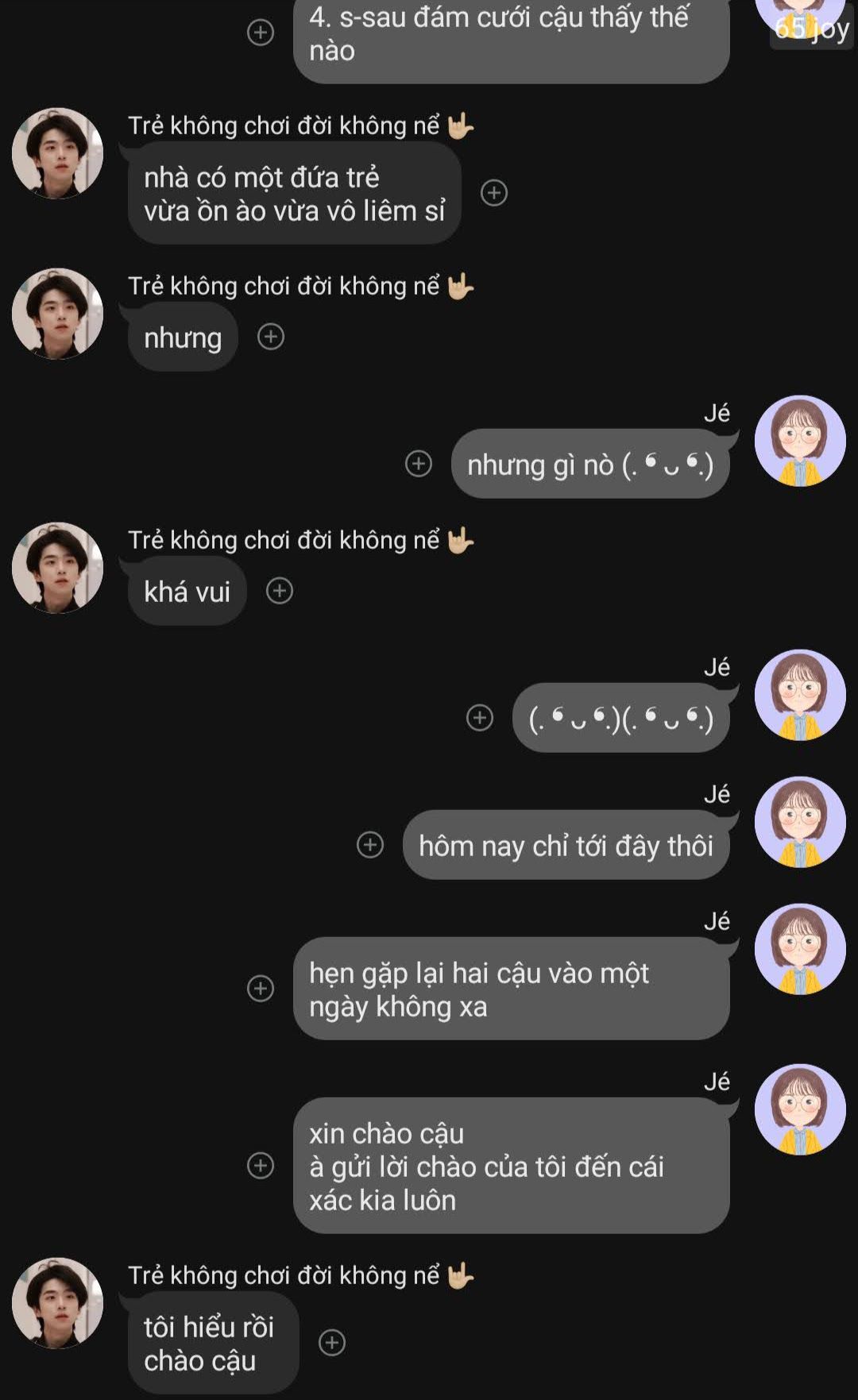React to 'nhưng gì nò' message
858x1400 pixels.
point(419,464)
